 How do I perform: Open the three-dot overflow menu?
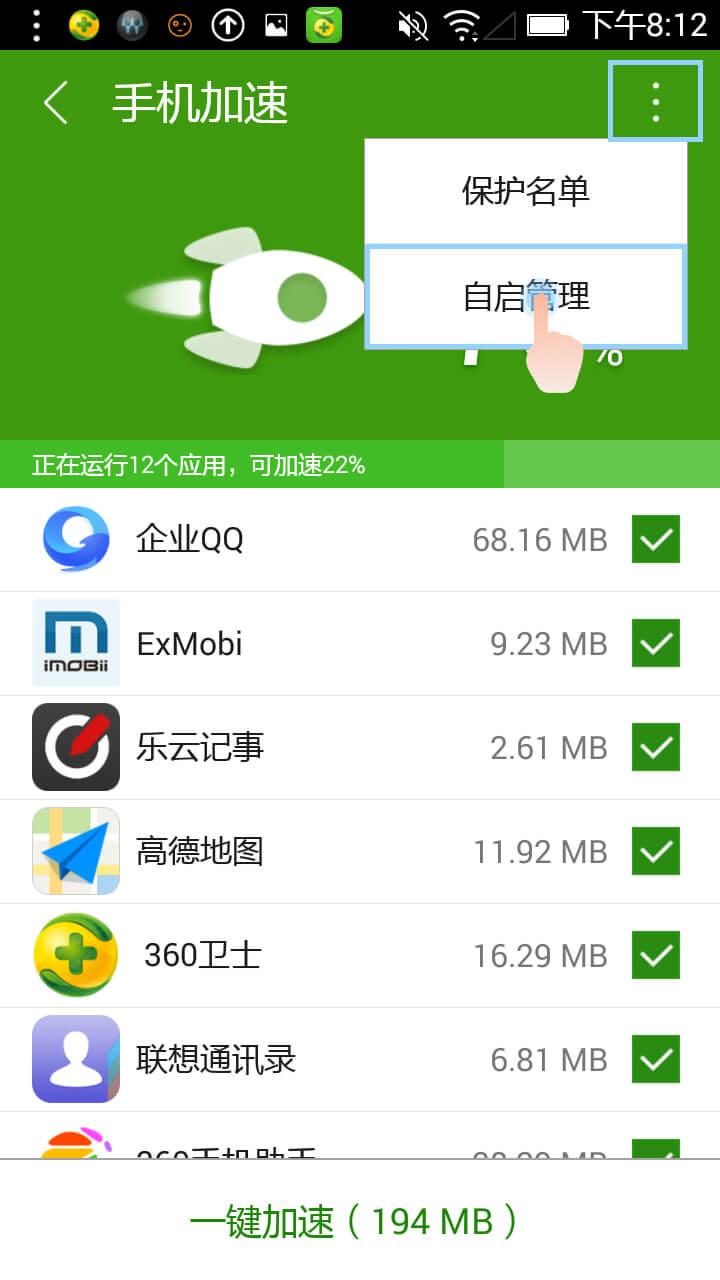655,101
